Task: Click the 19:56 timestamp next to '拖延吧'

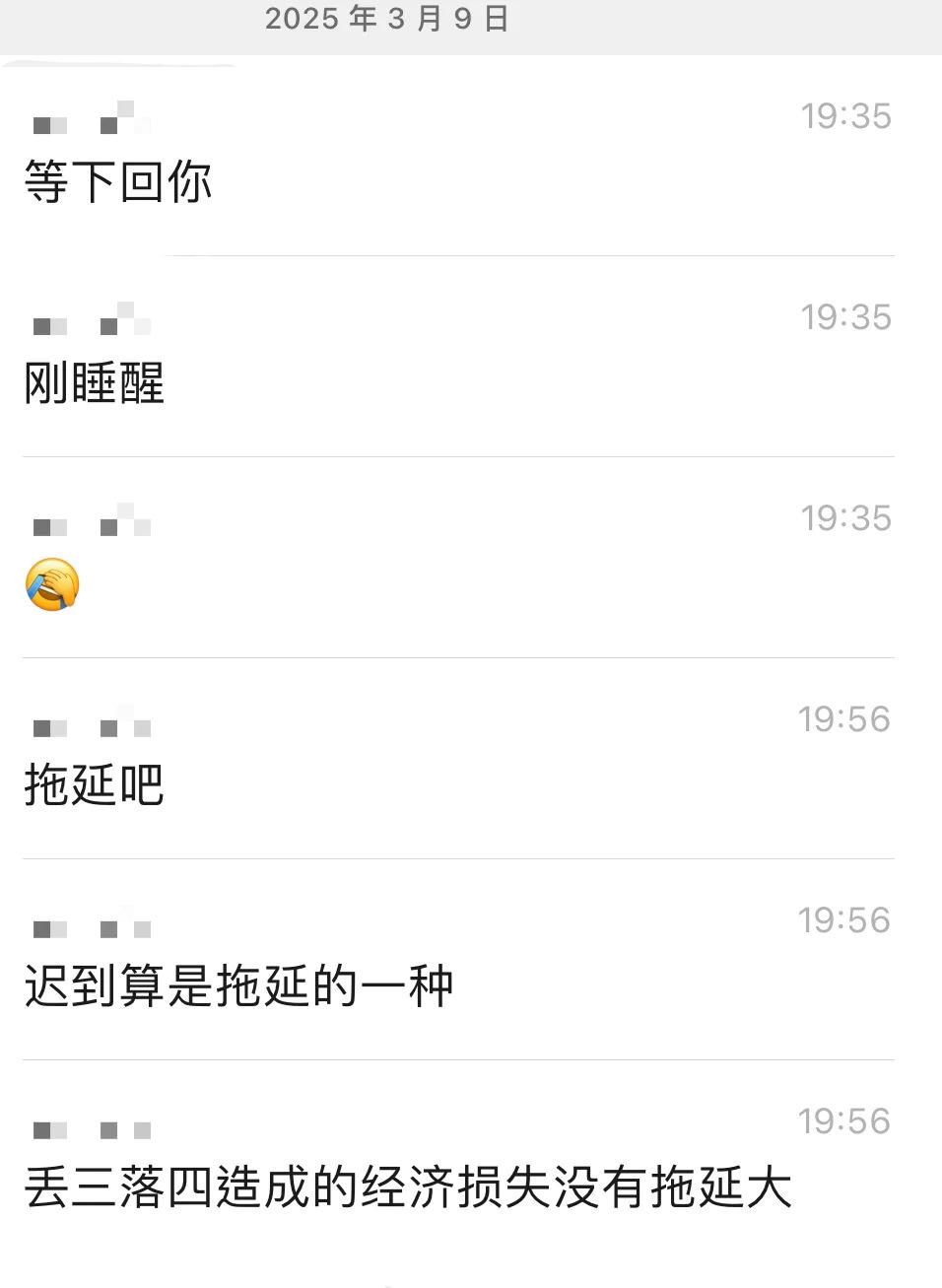Action: [842, 718]
